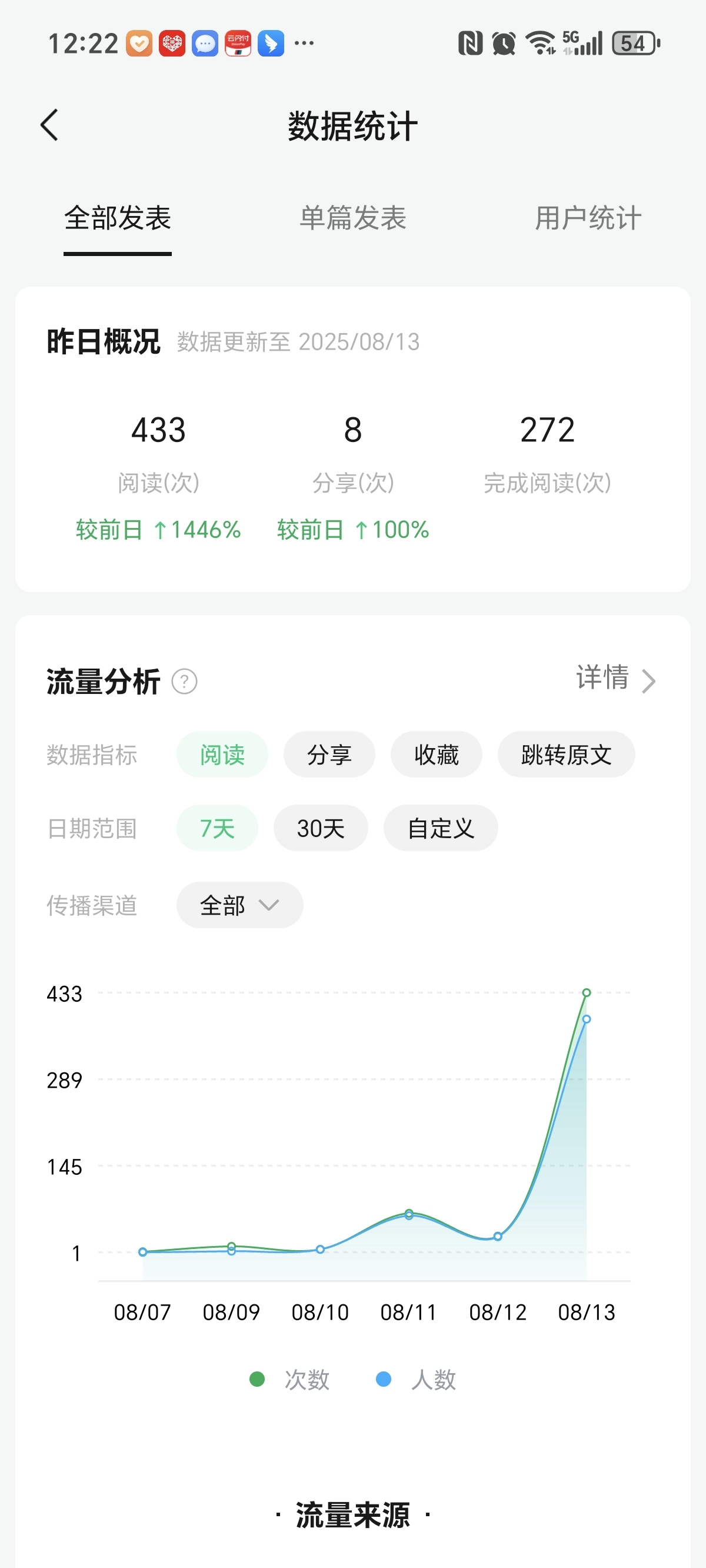The height and width of the screenshot is (1568, 706).
Task: Select the 分享 data metric chip
Action: [329, 754]
